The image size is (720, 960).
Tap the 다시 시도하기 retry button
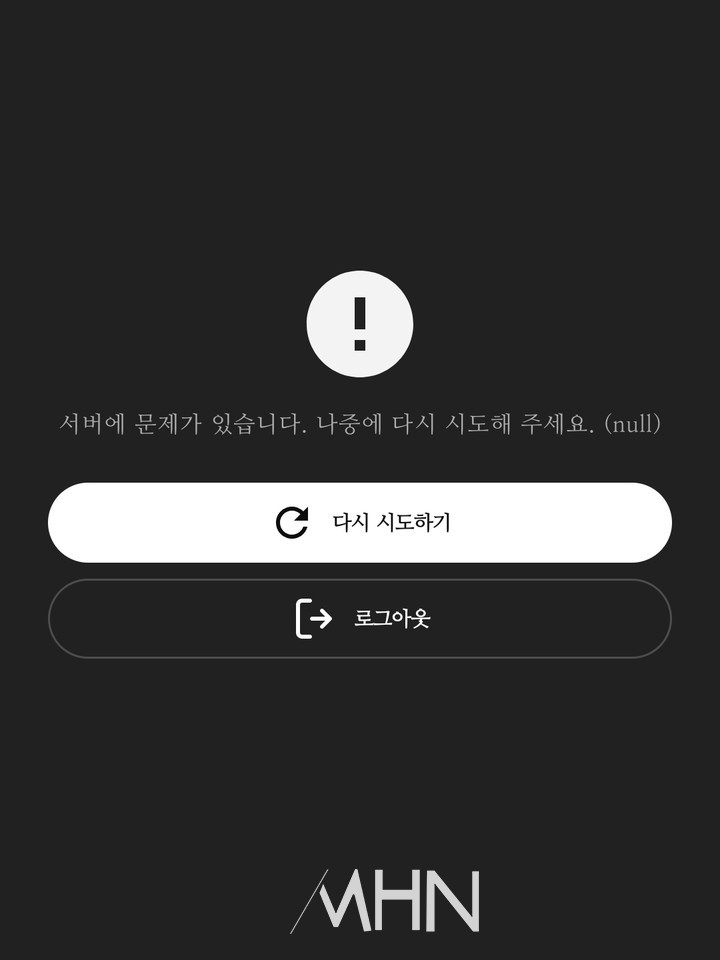tap(360, 522)
